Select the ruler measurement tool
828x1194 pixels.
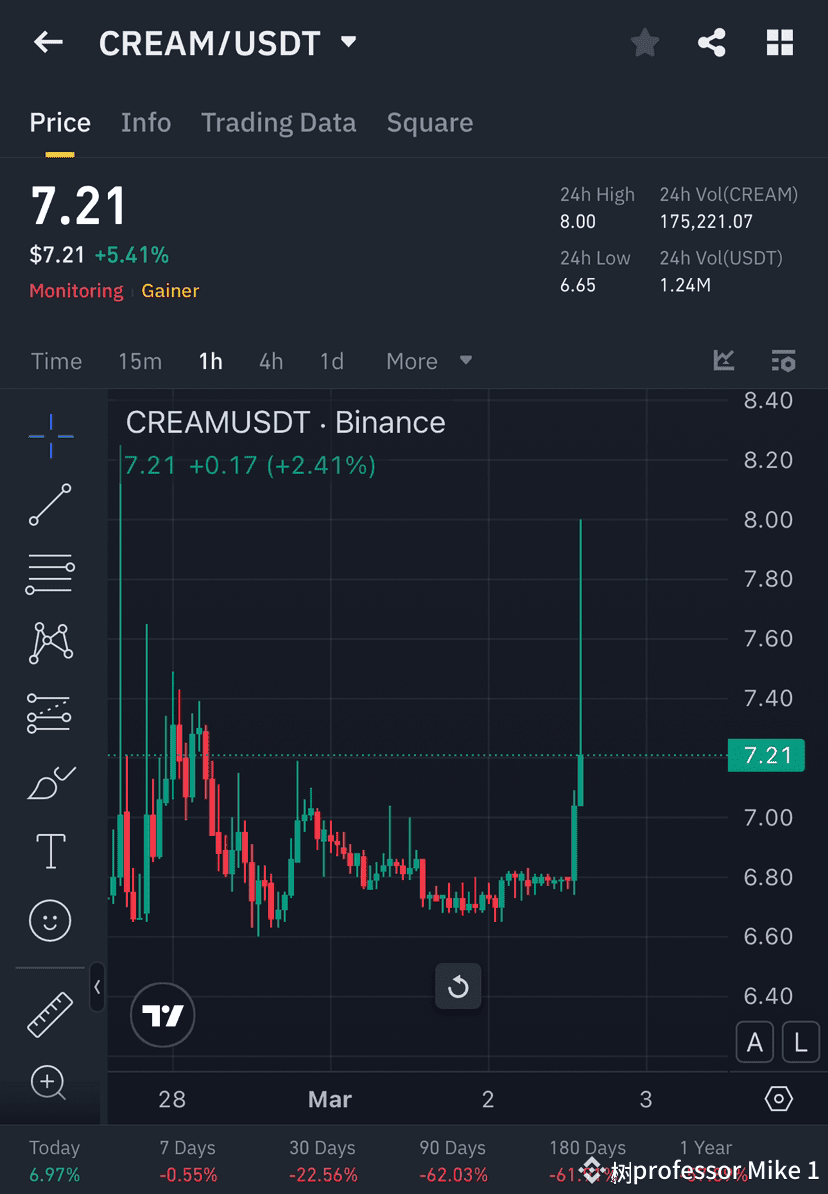(50, 1013)
